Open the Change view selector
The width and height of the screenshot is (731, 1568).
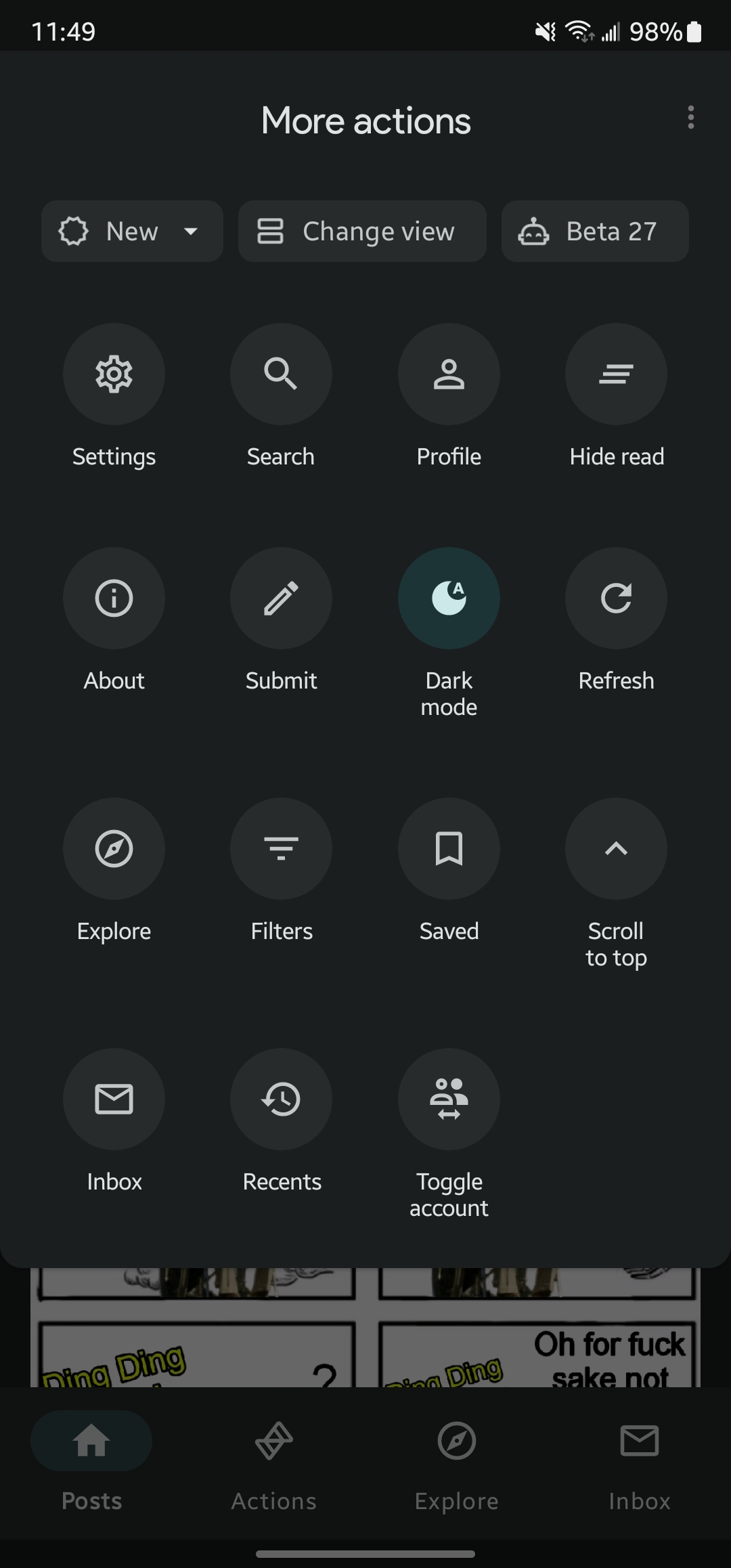pyautogui.click(x=361, y=232)
